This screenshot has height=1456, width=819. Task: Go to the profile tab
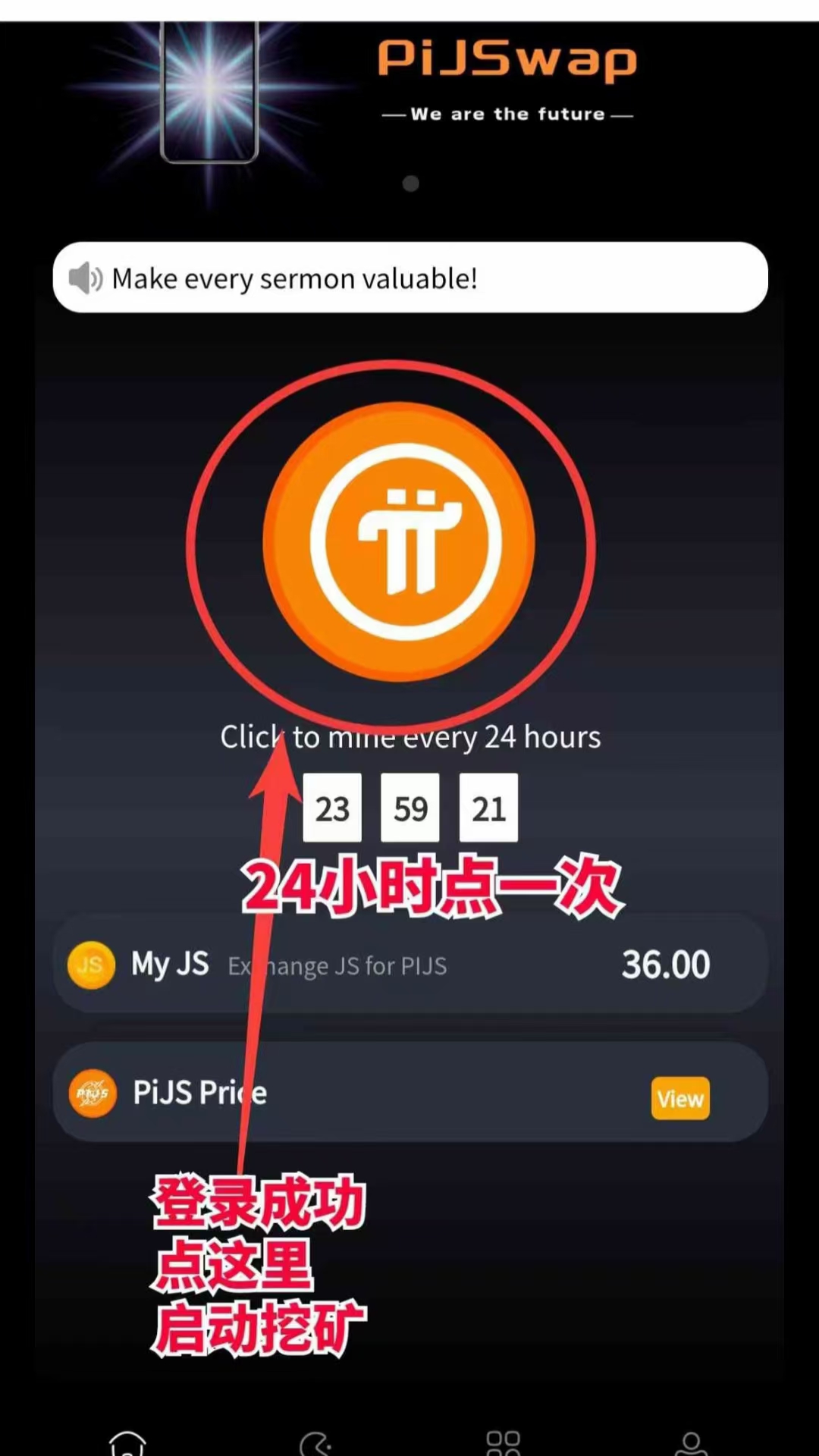click(691, 1442)
